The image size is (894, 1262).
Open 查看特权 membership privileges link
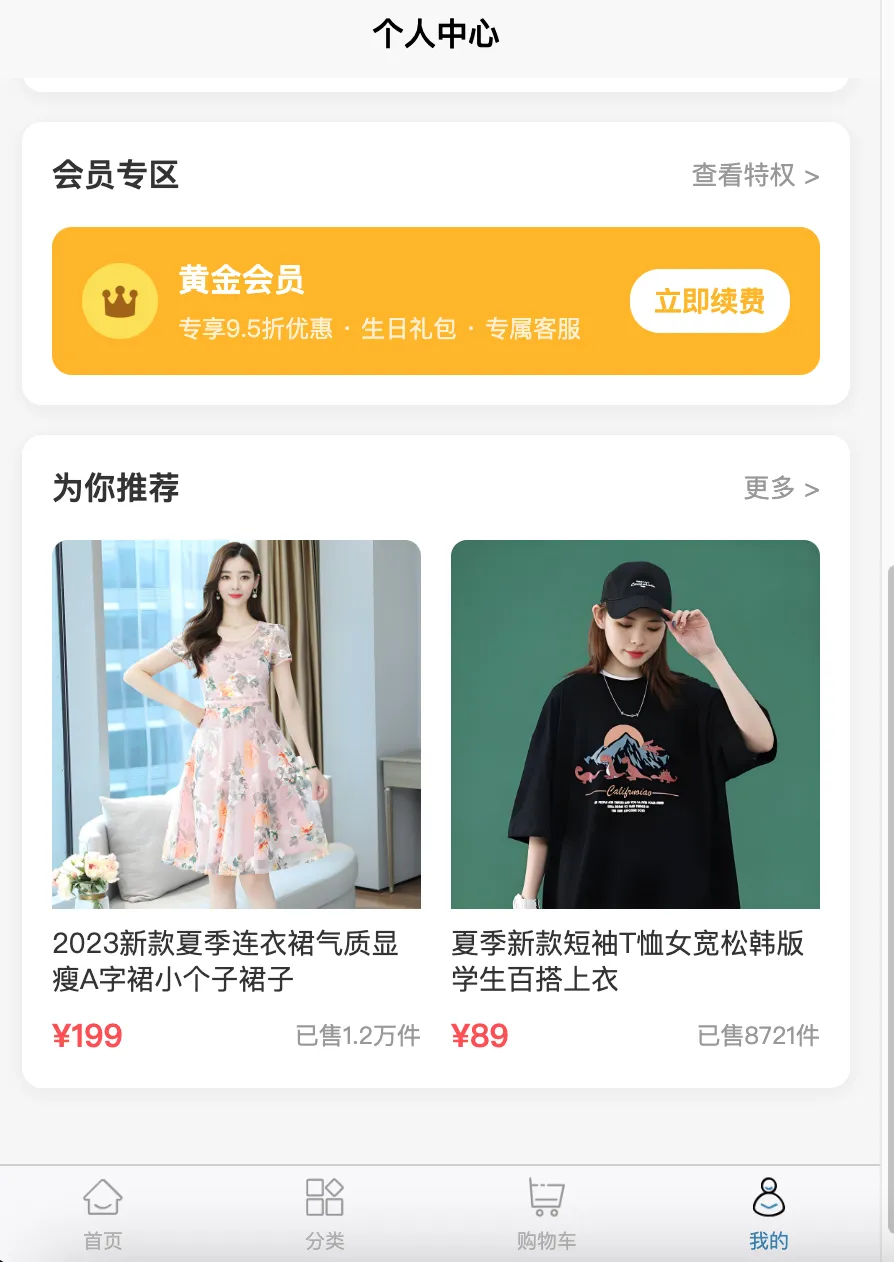[x=755, y=176]
